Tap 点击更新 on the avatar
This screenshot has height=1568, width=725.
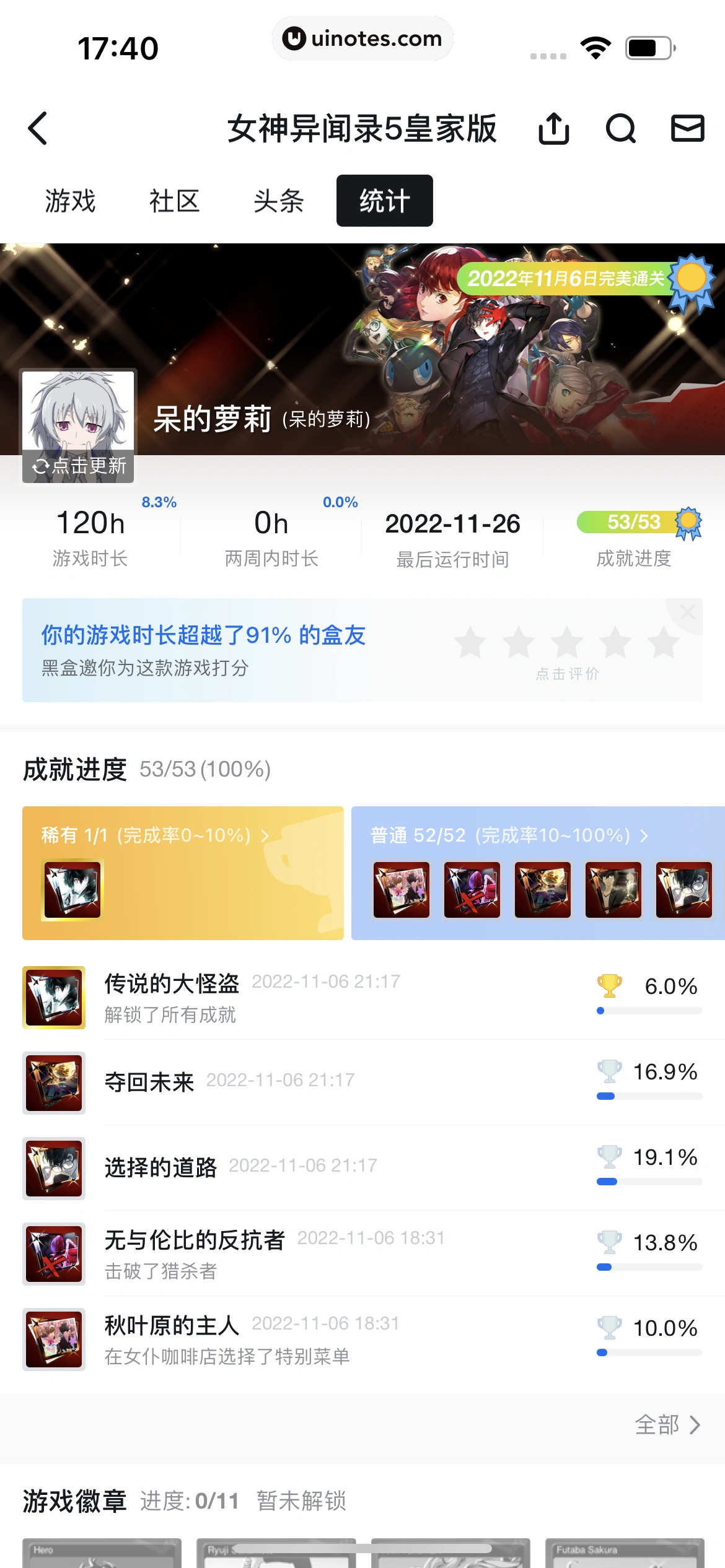pyautogui.click(x=79, y=466)
